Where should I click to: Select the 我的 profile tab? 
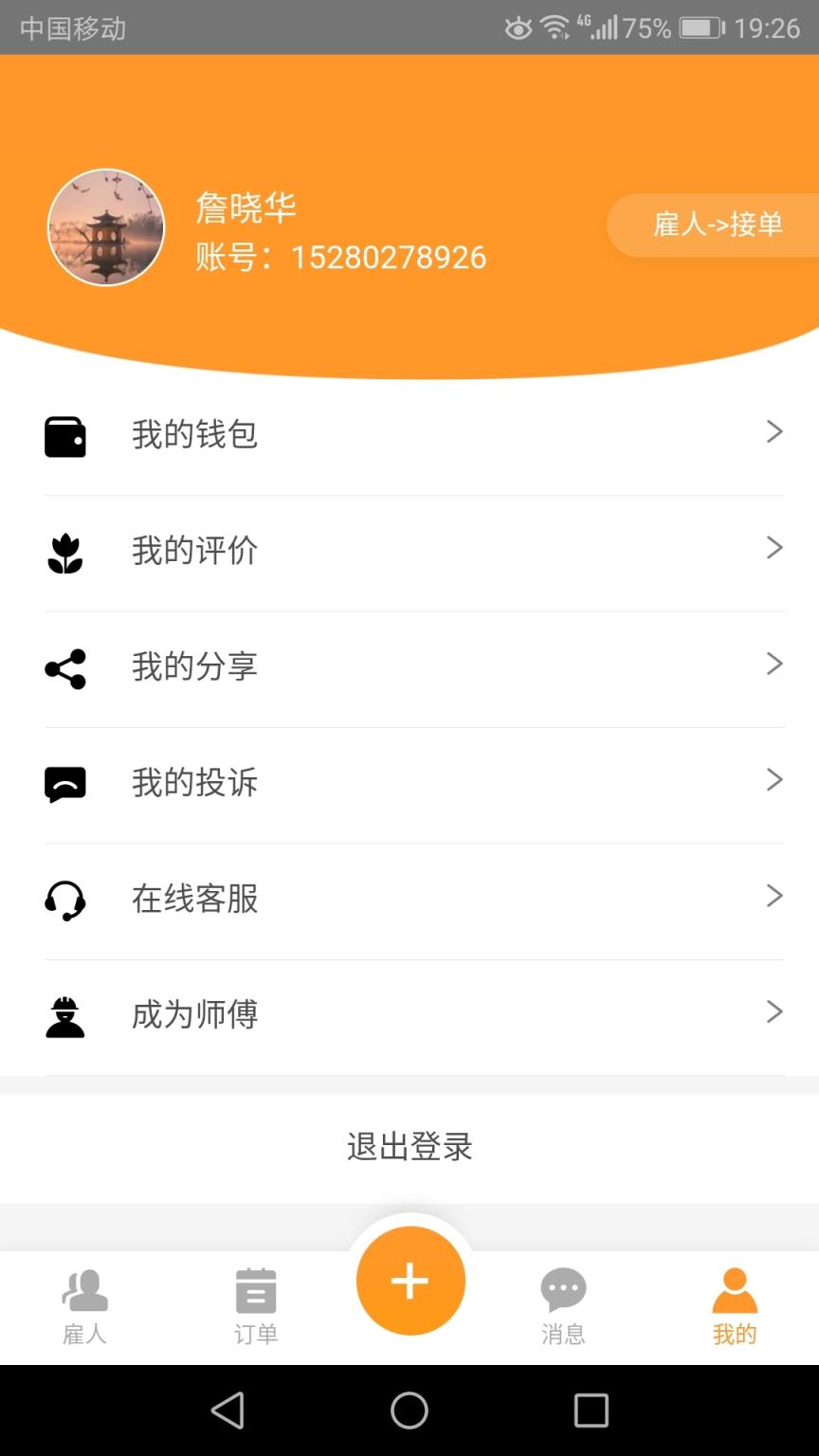pyautogui.click(x=735, y=1305)
